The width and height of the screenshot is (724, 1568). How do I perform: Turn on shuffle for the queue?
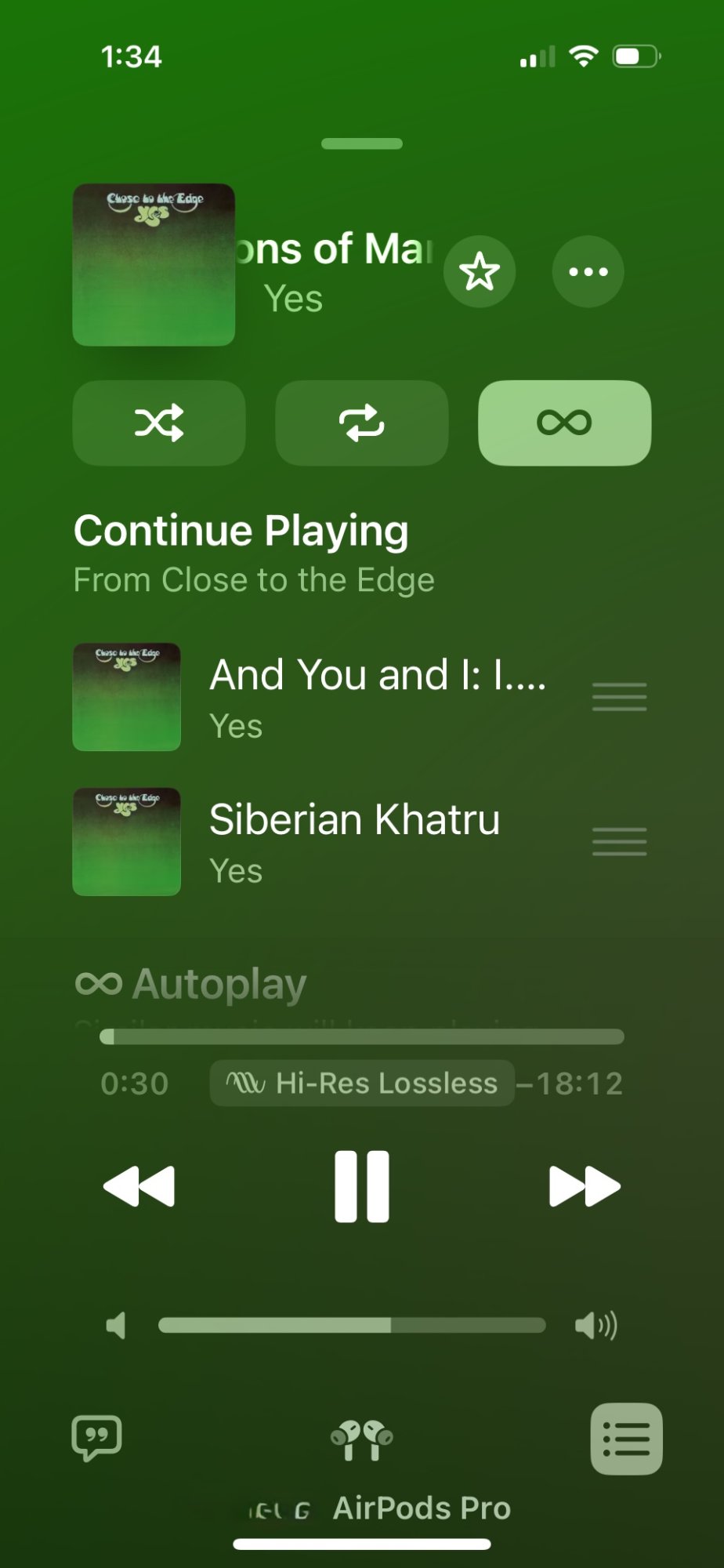pyautogui.click(x=159, y=423)
